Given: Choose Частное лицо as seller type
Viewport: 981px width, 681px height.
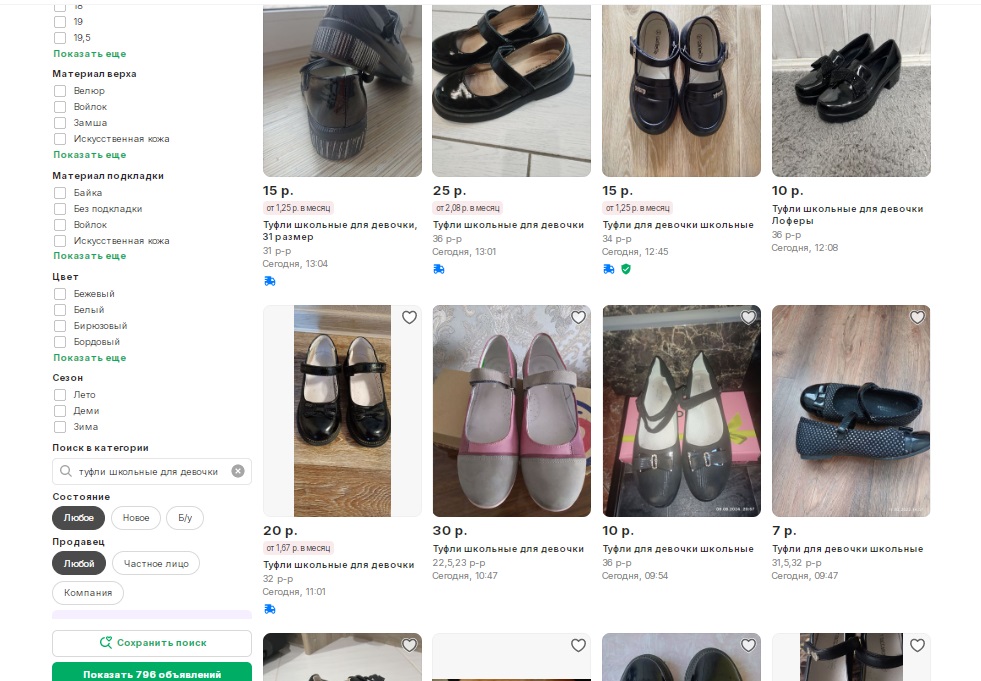Looking at the screenshot, I should click(156, 564).
